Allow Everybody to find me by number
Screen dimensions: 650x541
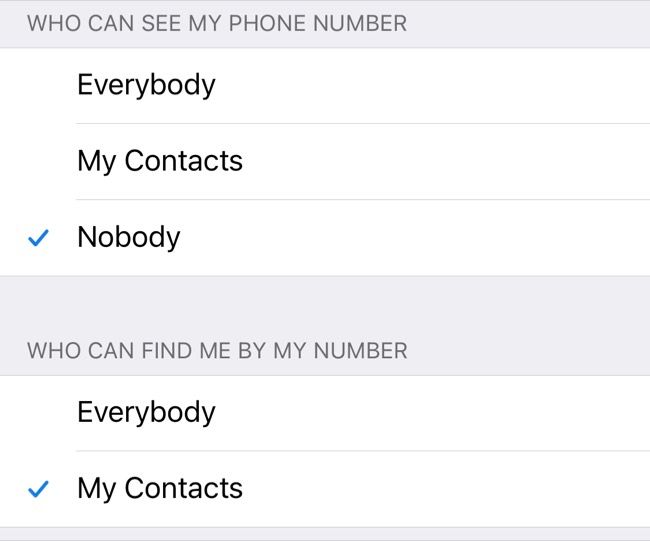point(146,412)
